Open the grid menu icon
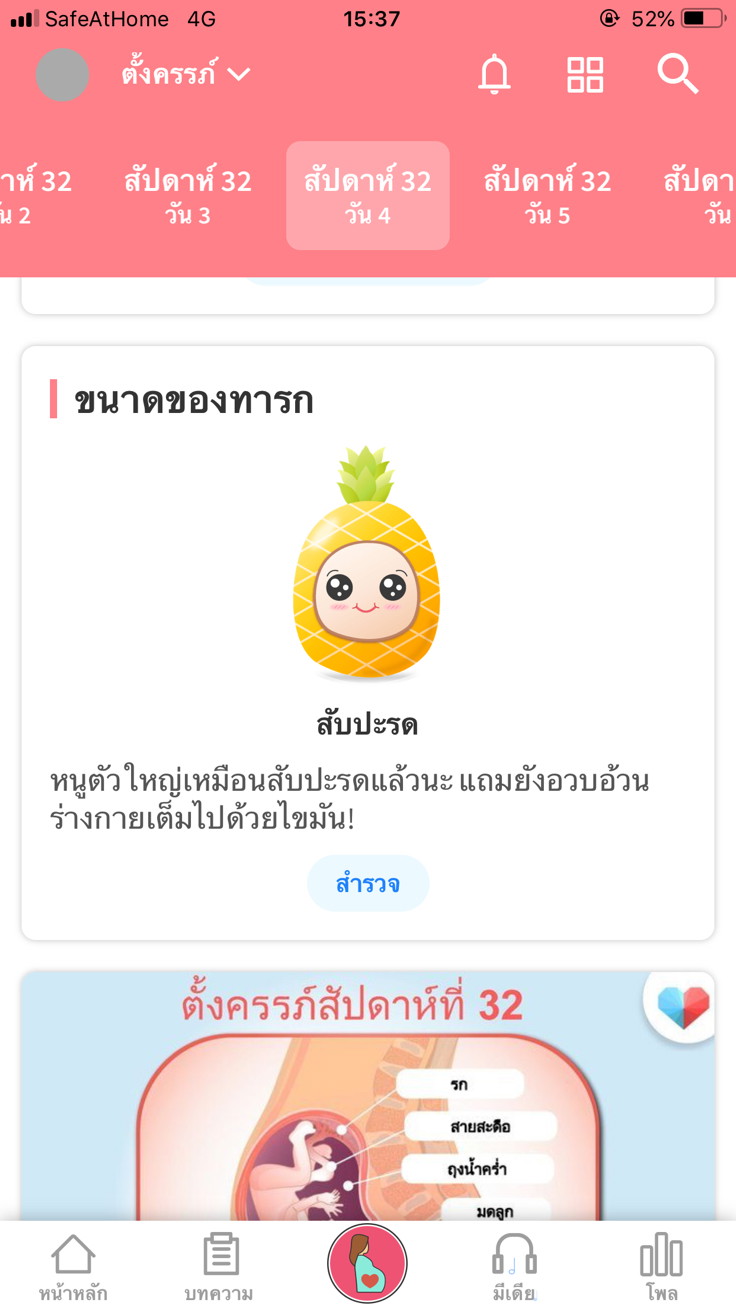736x1308 pixels. (585, 75)
